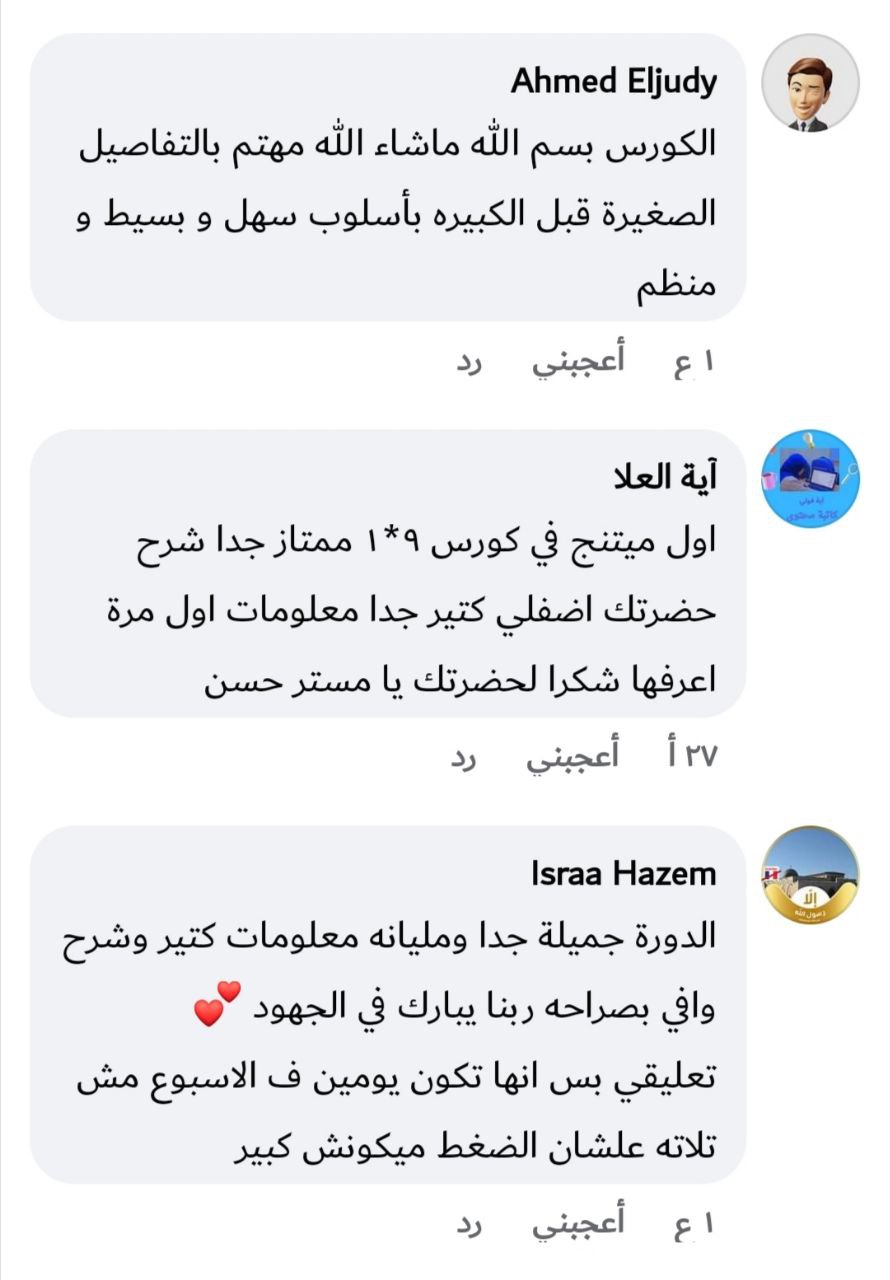Open آية العلا's profile name
This screenshot has height=1280, width=890.
tap(667, 478)
